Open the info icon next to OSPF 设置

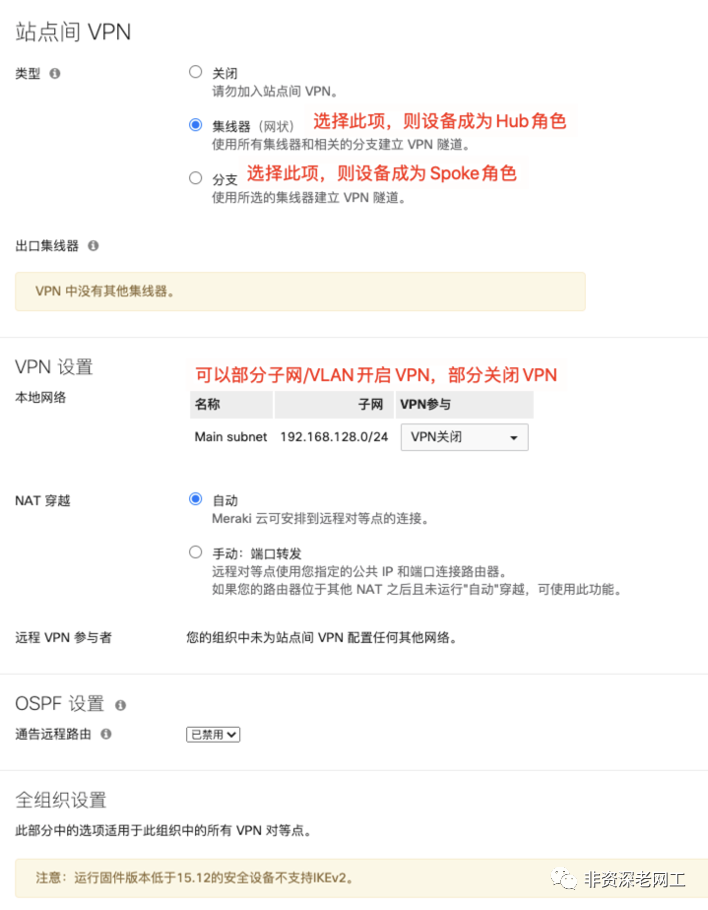pos(120,704)
